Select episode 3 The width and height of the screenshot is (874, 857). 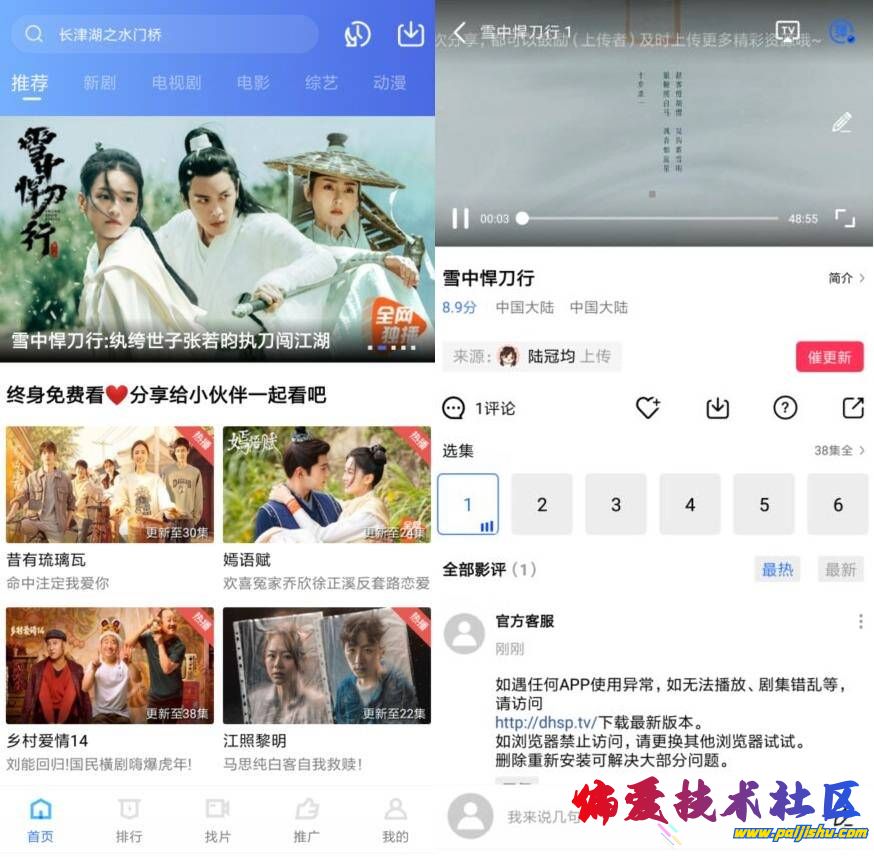pos(616,504)
